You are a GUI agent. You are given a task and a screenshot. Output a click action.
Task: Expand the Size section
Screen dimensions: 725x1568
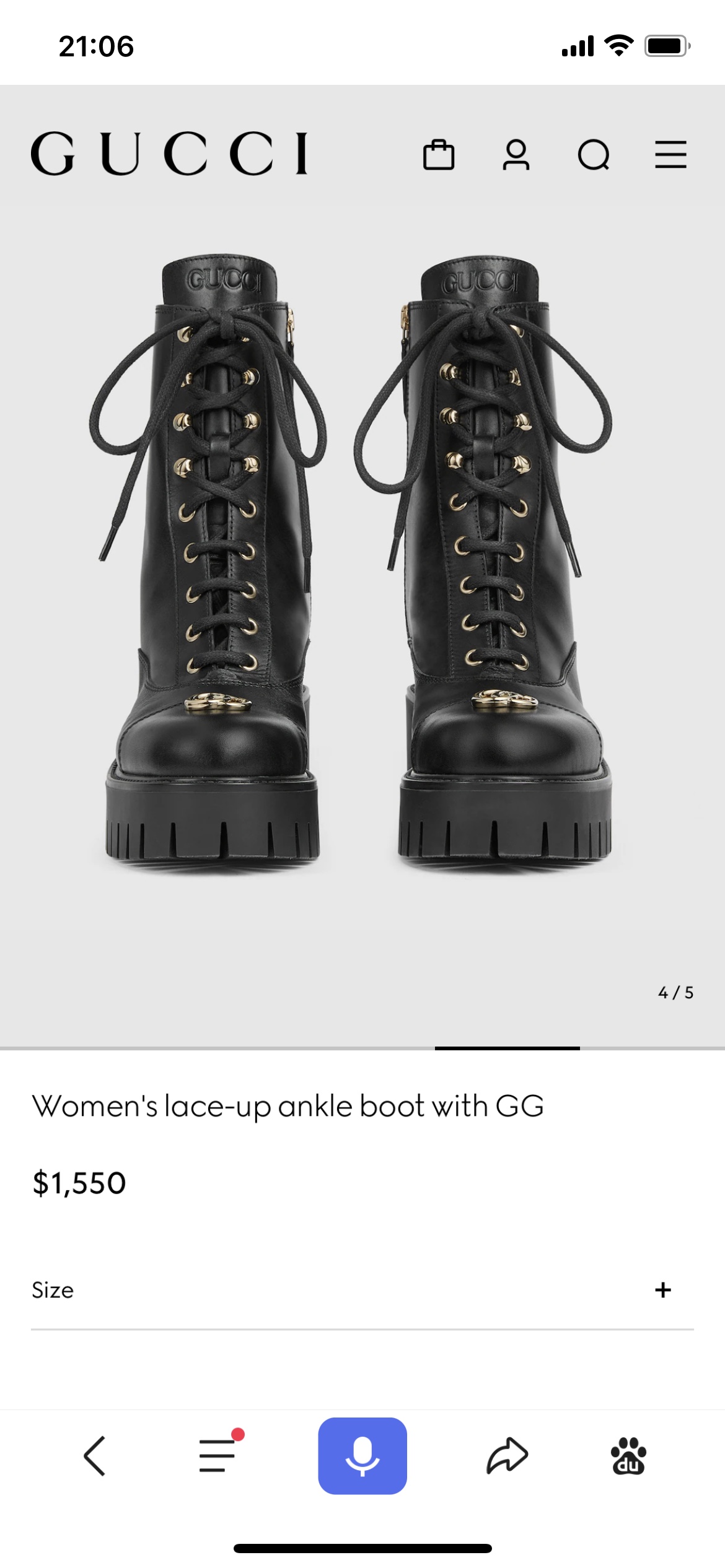click(x=662, y=1290)
